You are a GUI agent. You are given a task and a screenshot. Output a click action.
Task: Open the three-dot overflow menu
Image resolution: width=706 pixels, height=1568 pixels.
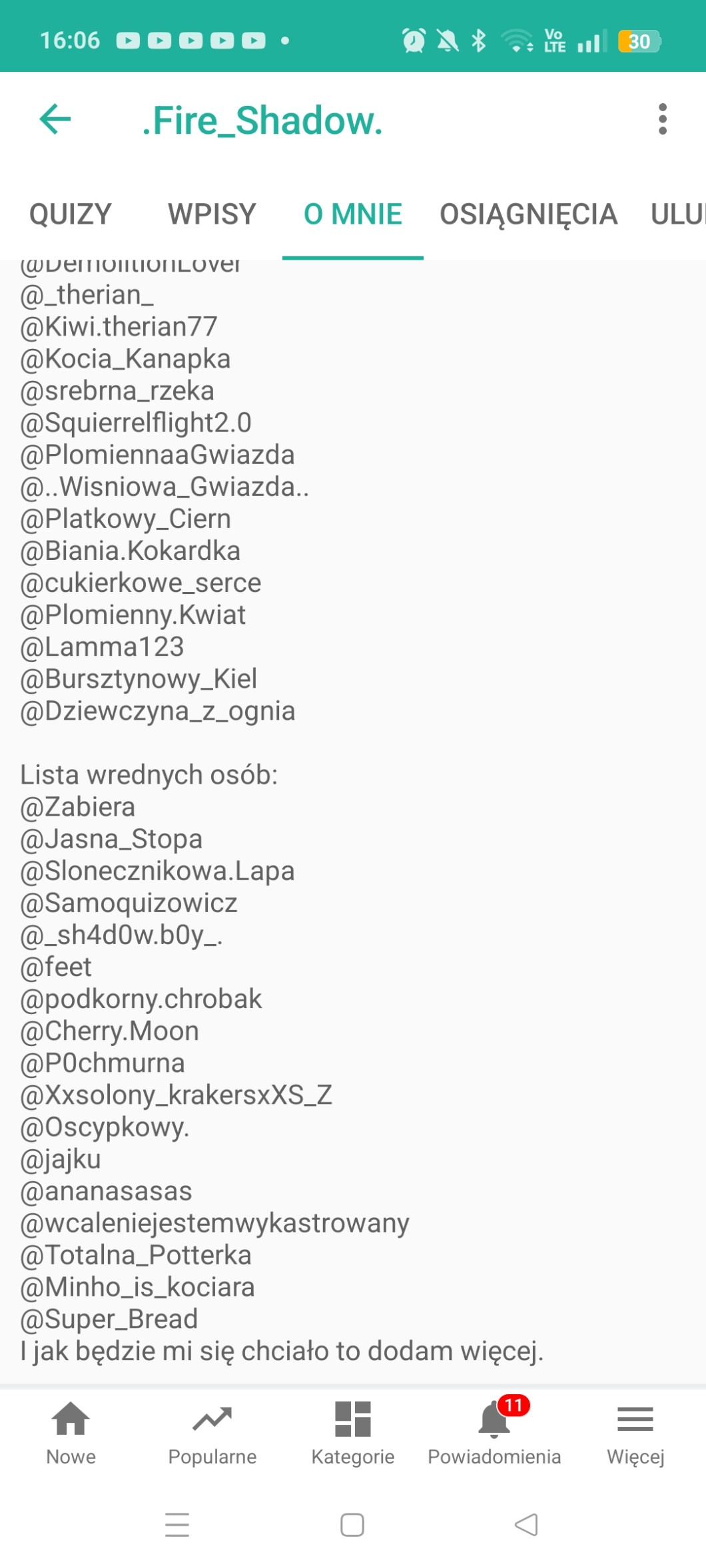pyautogui.click(x=662, y=119)
